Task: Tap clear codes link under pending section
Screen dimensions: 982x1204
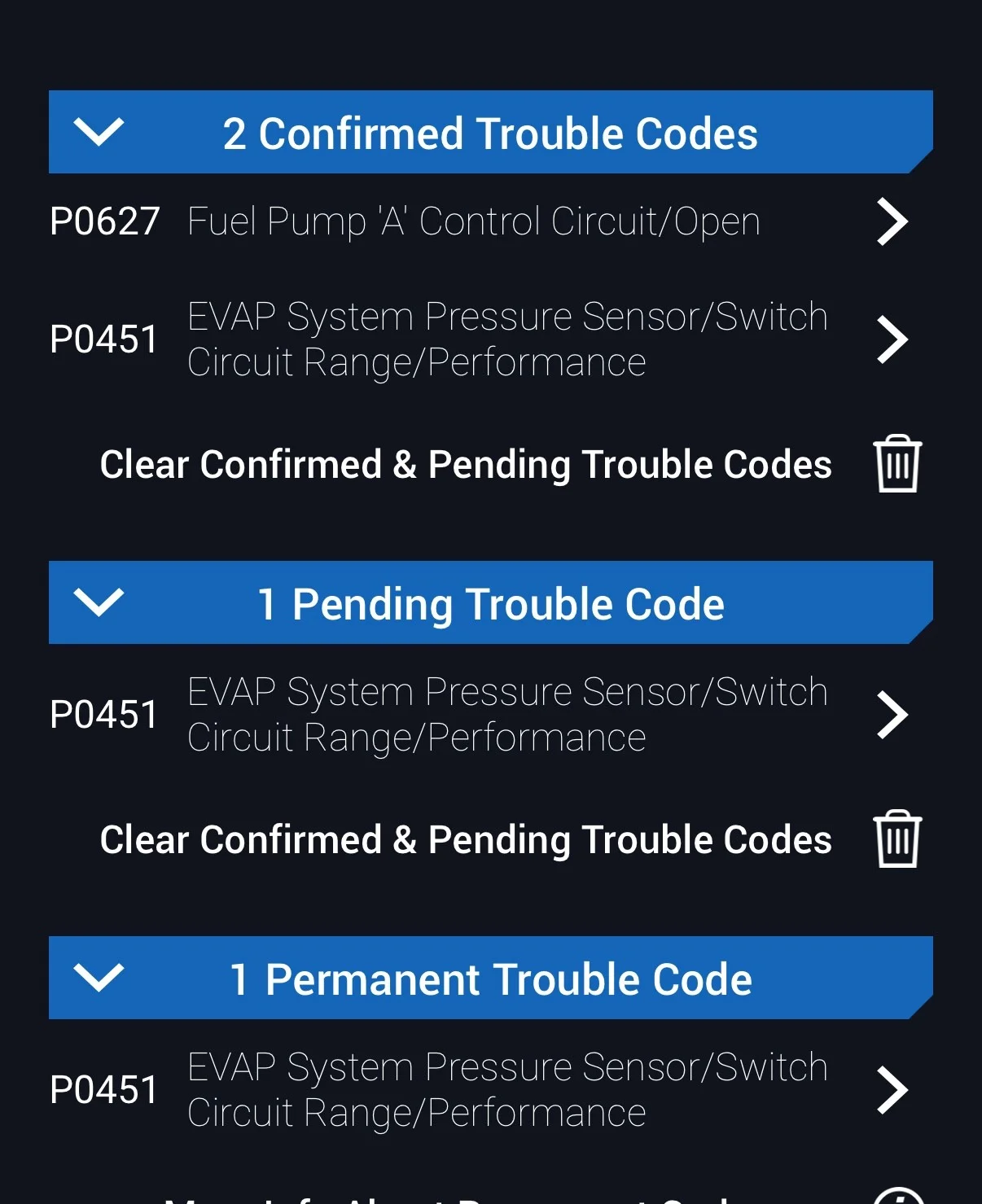Action: click(x=465, y=840)
